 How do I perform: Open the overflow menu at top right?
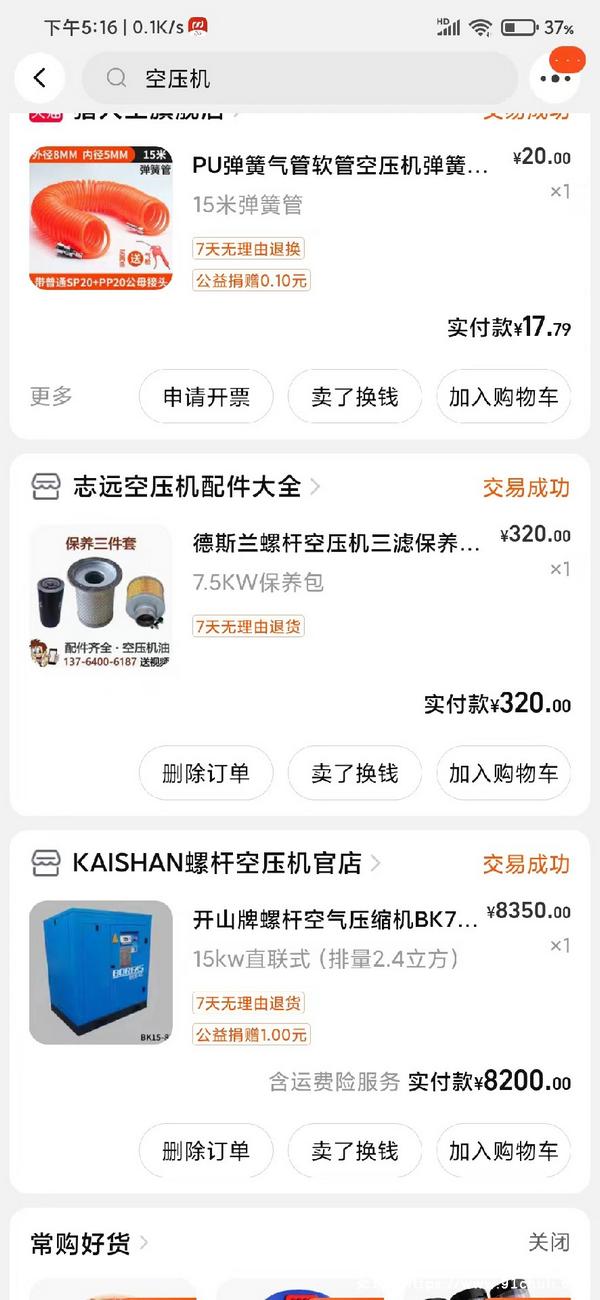tap(554, 78)
